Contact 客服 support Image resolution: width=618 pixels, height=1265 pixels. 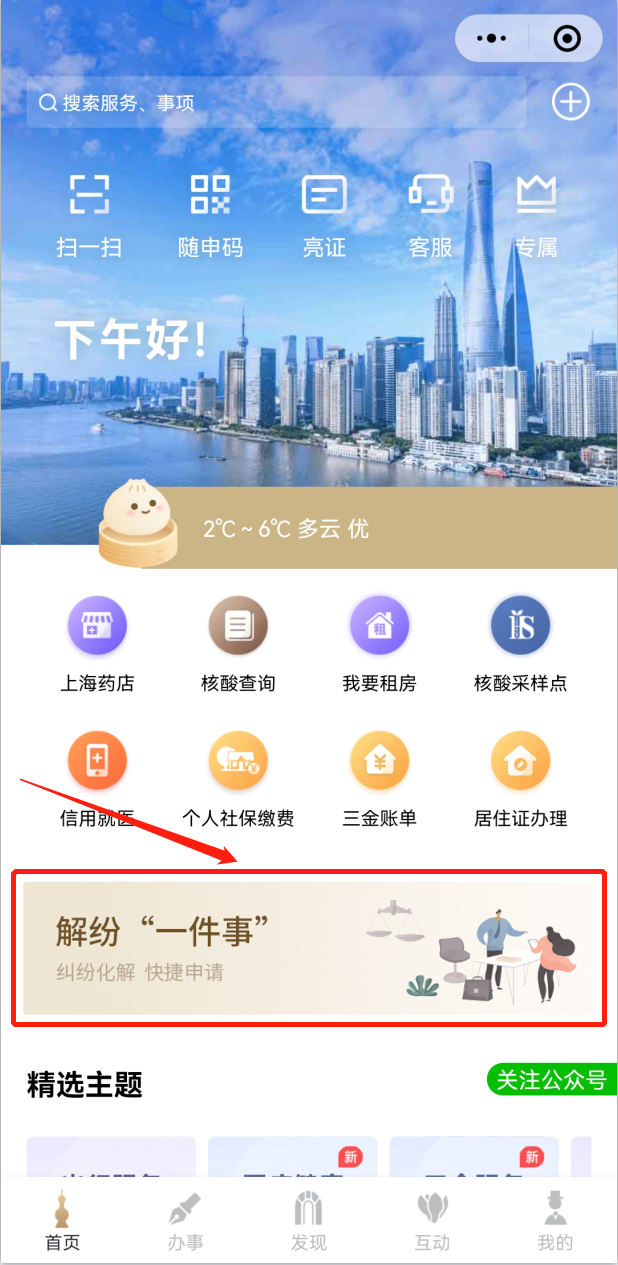(x=431, y=213)
